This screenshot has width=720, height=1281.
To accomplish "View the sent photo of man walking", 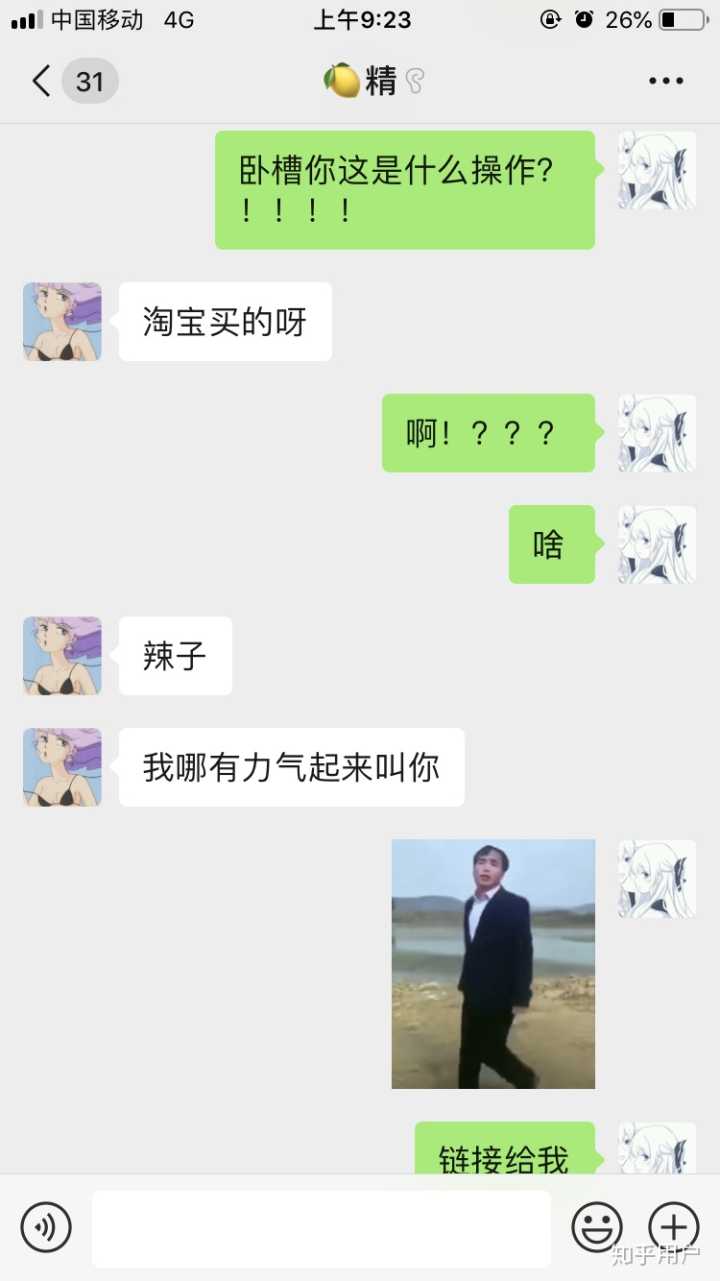I will (493, 963).
